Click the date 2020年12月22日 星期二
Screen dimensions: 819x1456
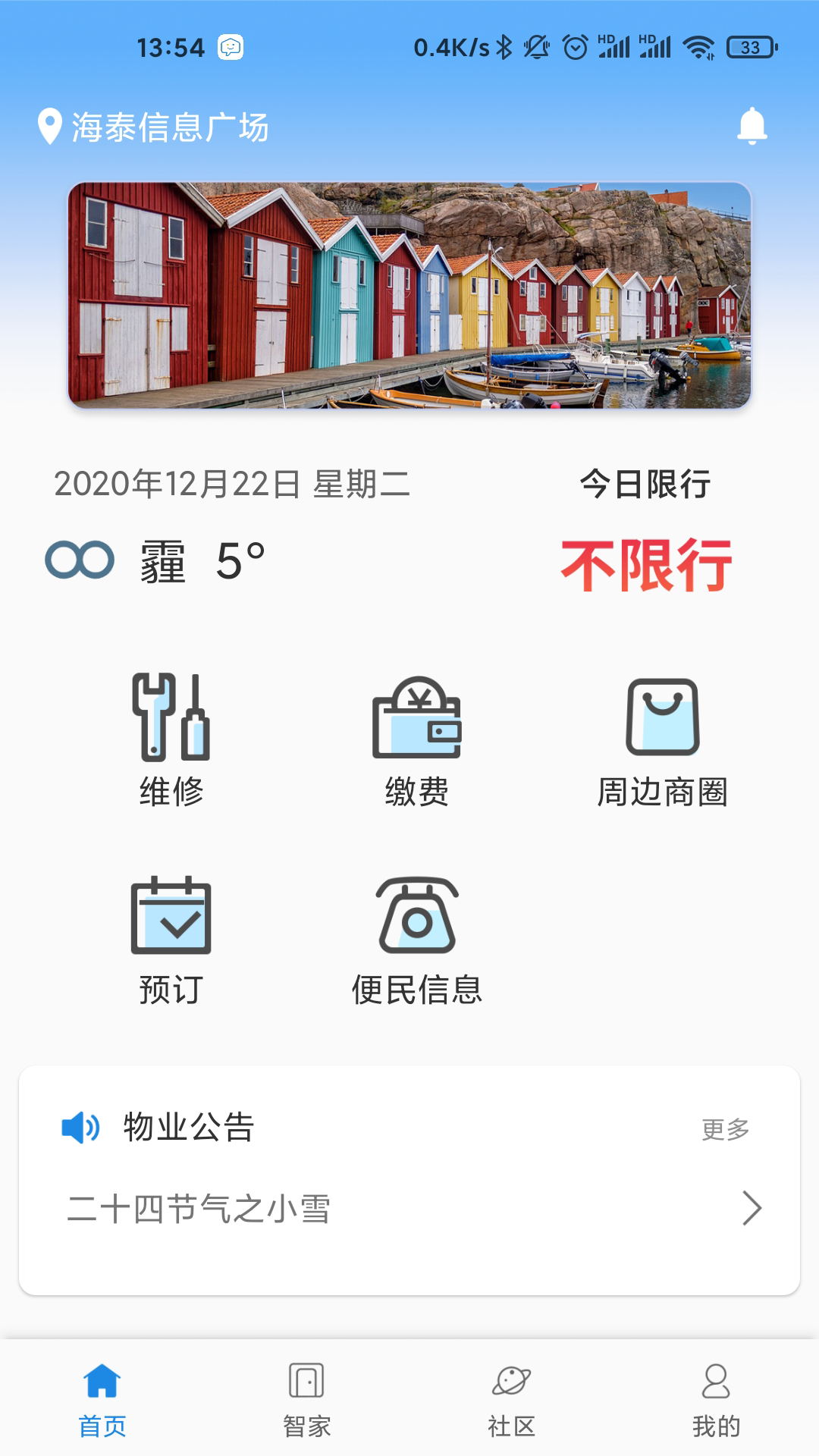pos(233,484)
